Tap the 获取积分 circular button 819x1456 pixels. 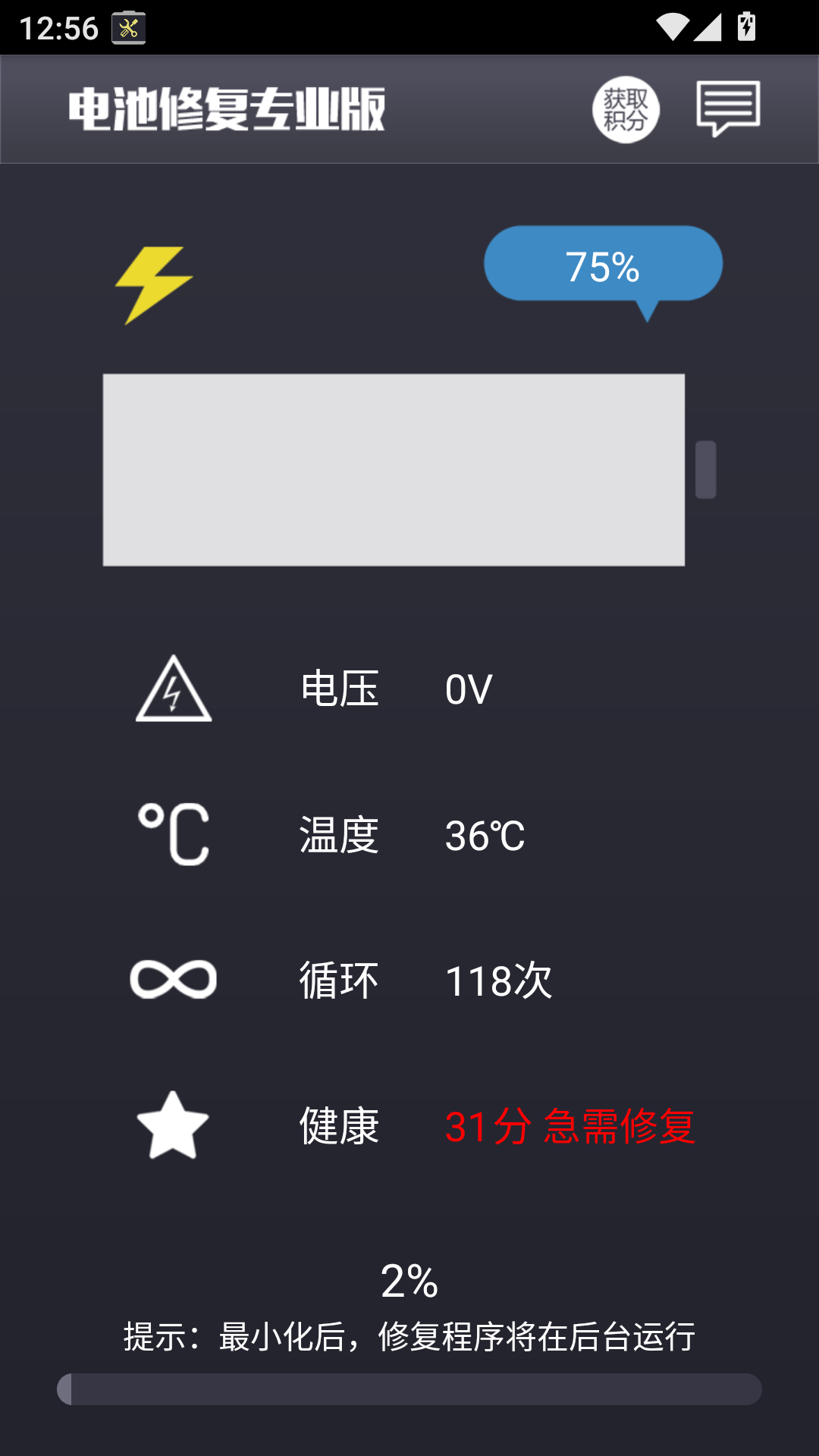click(x=626, y=110)
